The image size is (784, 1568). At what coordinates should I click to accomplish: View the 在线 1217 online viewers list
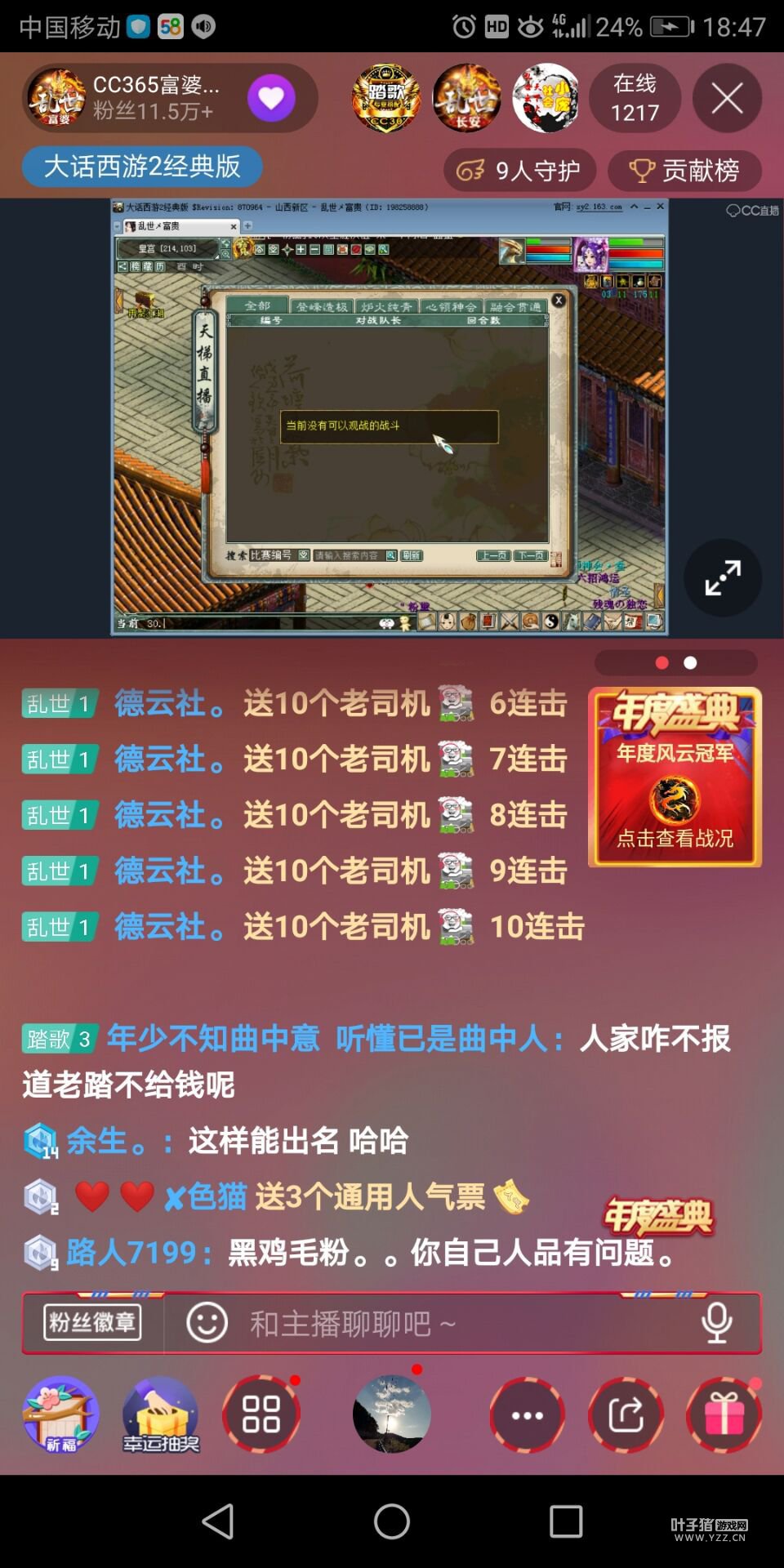click(x=635, y=98)
